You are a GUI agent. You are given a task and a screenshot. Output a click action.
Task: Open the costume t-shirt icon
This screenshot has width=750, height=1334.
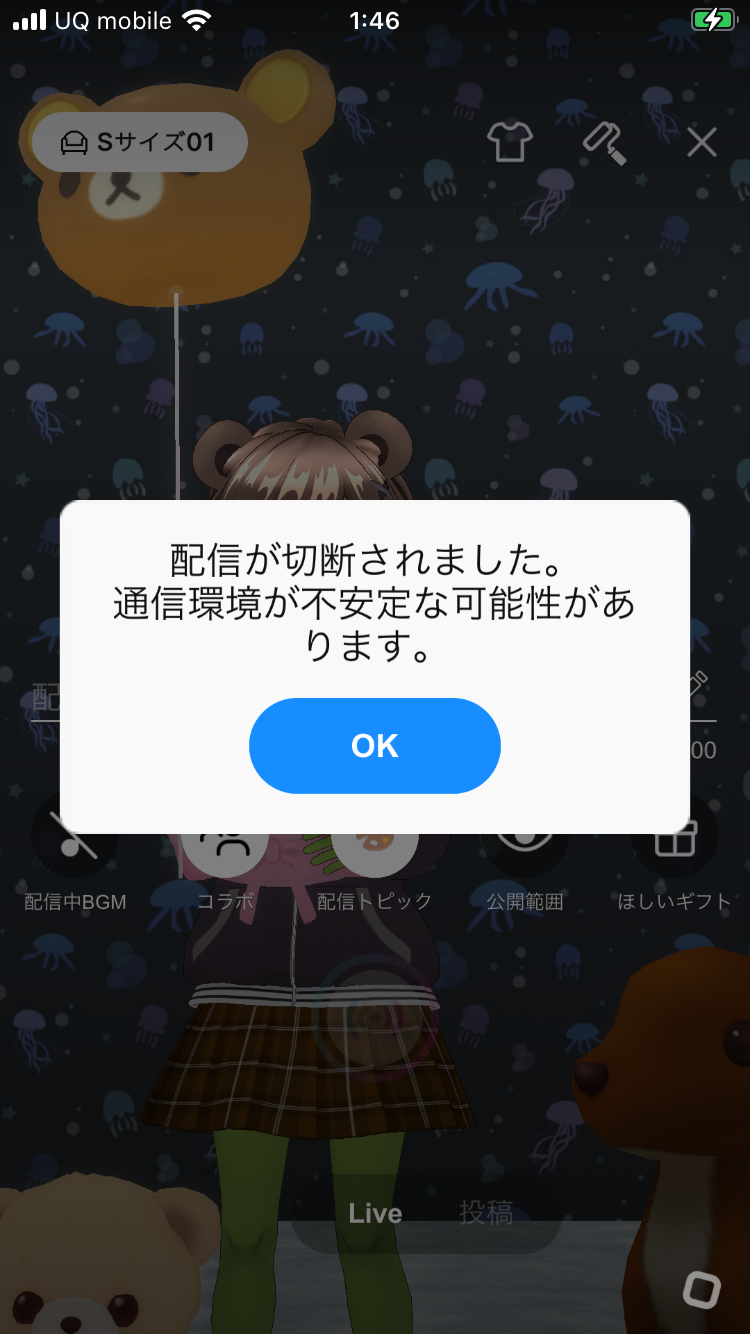tap(509, 142)
